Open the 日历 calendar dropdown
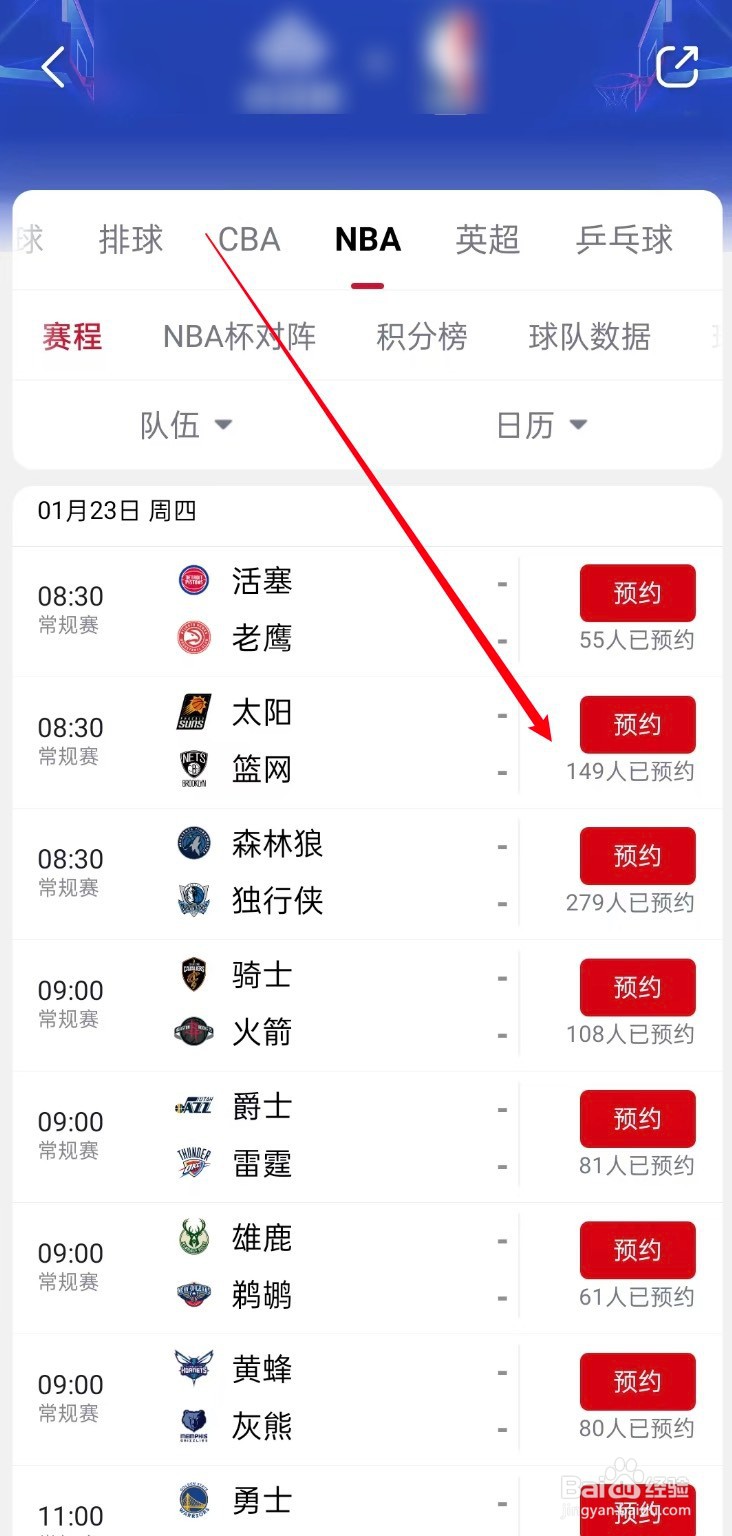This screenshot has height=1536, width=732. click(x=542, y=425)
